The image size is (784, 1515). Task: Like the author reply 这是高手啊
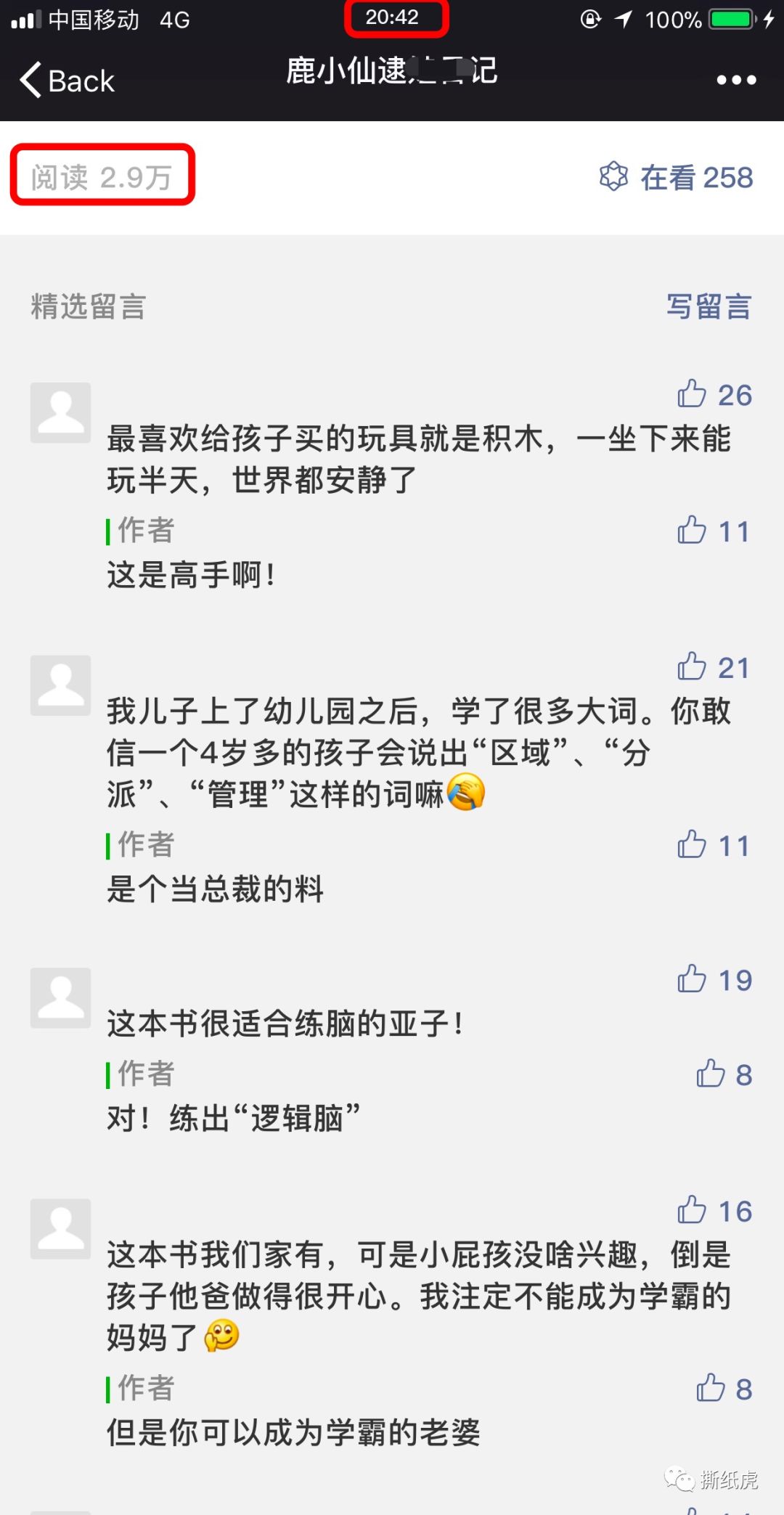tap(693, 531)
